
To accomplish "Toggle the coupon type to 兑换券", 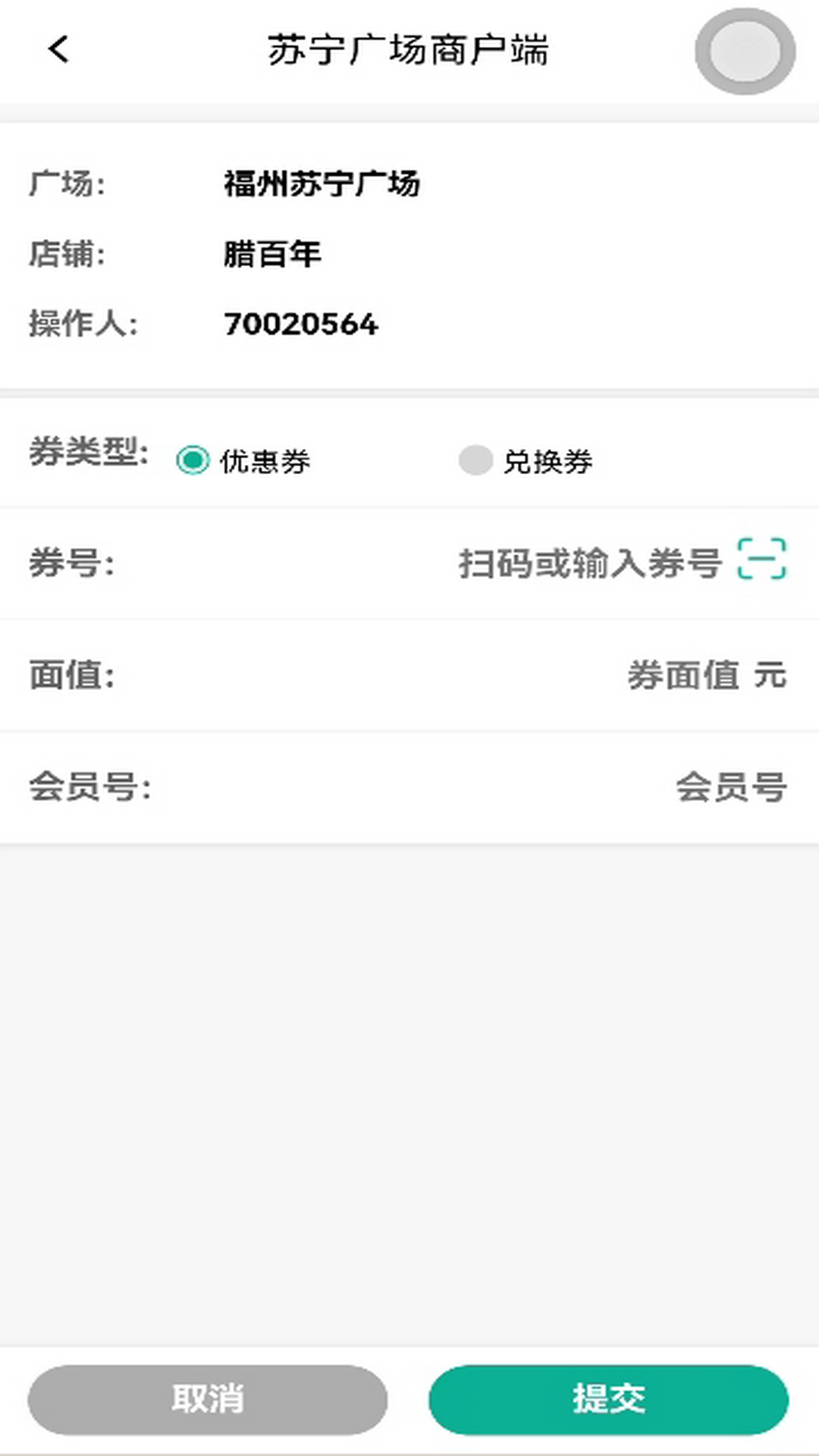I will point(477,459).
